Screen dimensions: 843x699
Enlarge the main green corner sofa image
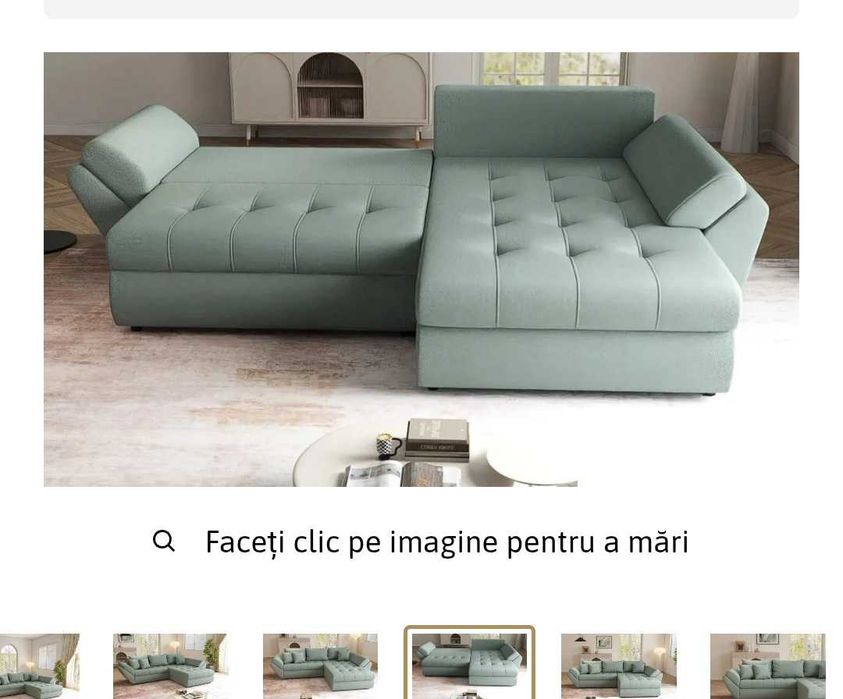[421, 269]
